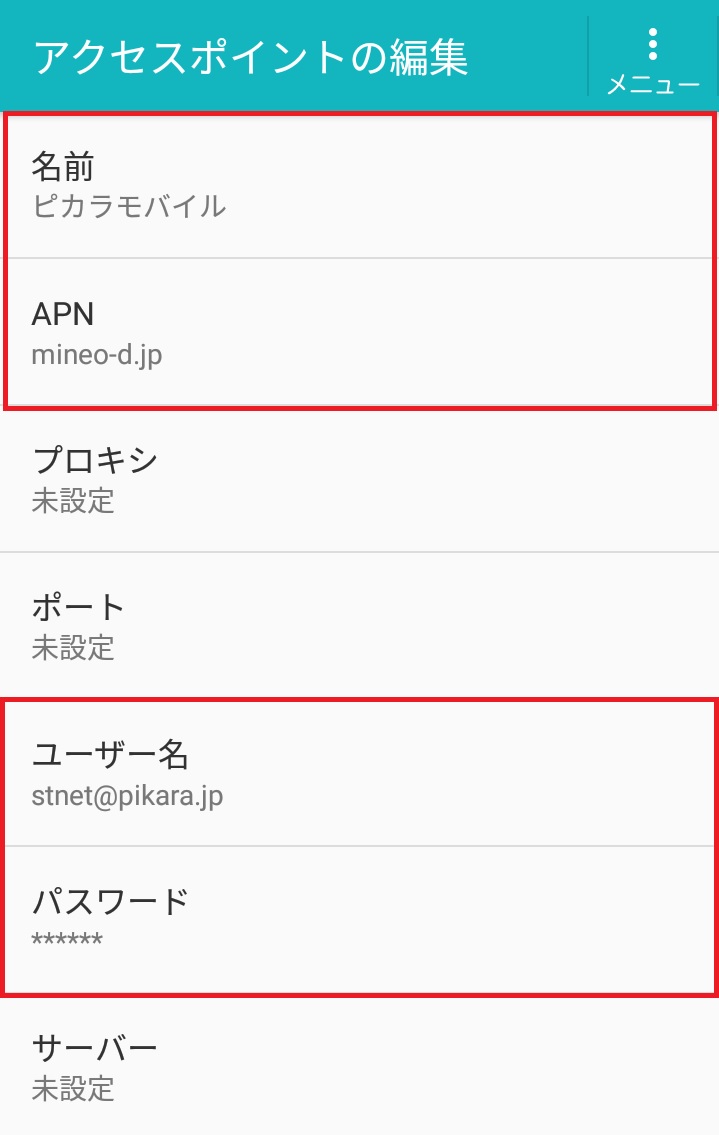
Task: Open the メニュー overflow menu
Action: (653, 57)
